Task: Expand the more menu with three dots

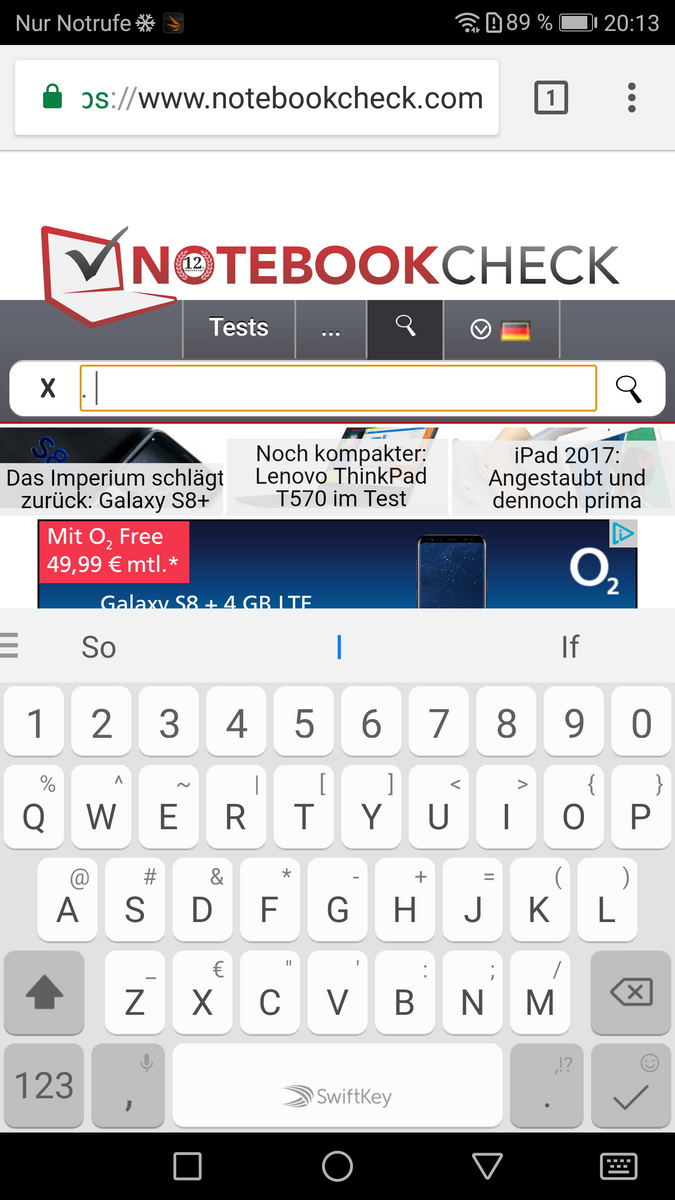Action: [331, 329]
